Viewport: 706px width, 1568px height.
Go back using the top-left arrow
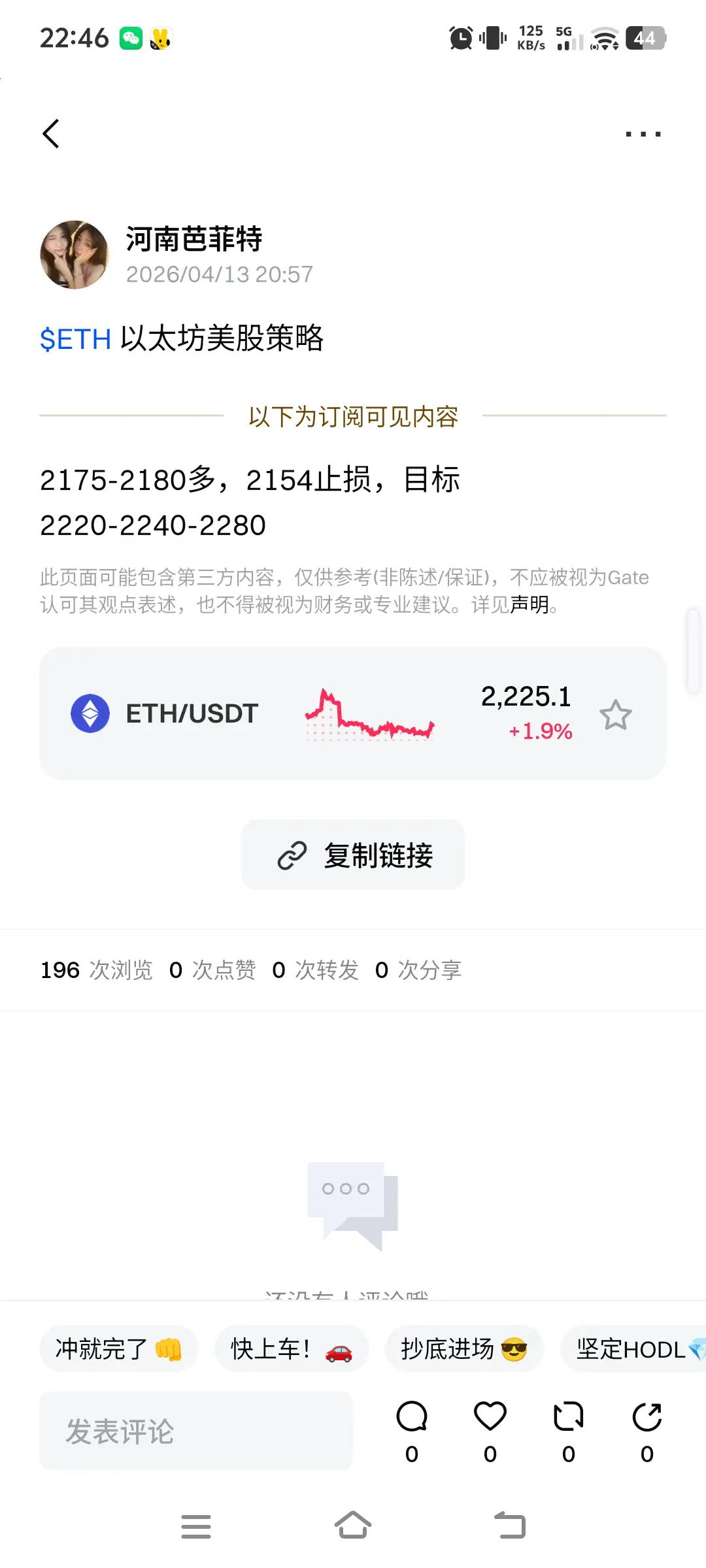[x=51, y=134]
